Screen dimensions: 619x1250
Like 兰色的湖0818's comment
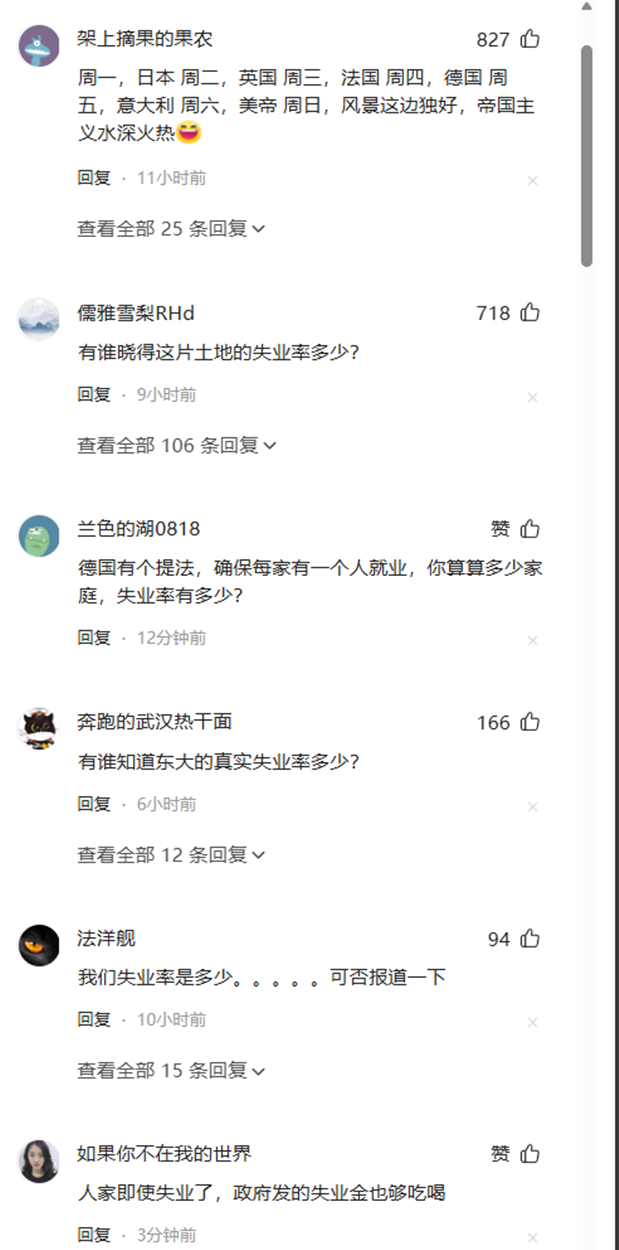(x=530, y=529)
